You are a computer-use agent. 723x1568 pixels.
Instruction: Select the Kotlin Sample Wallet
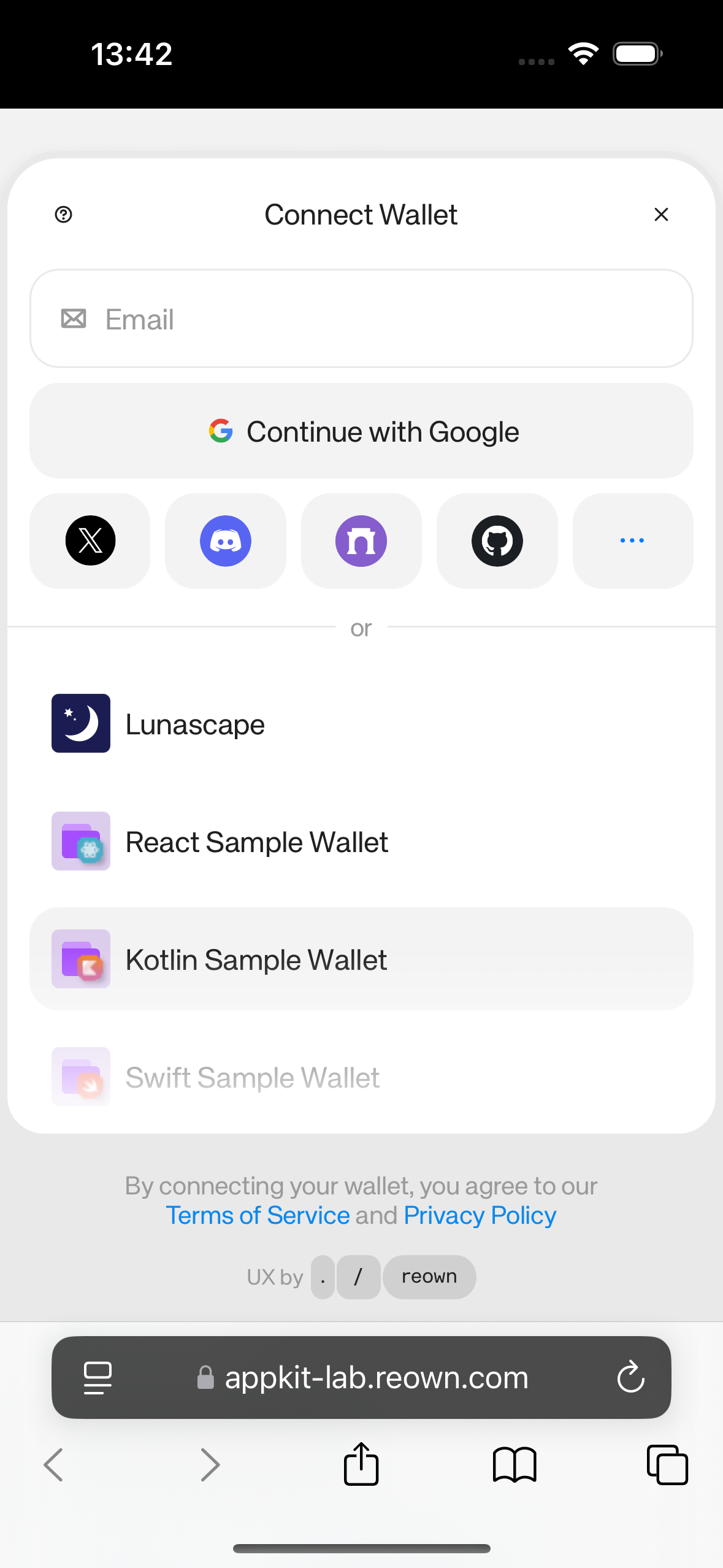pos(361,959)
